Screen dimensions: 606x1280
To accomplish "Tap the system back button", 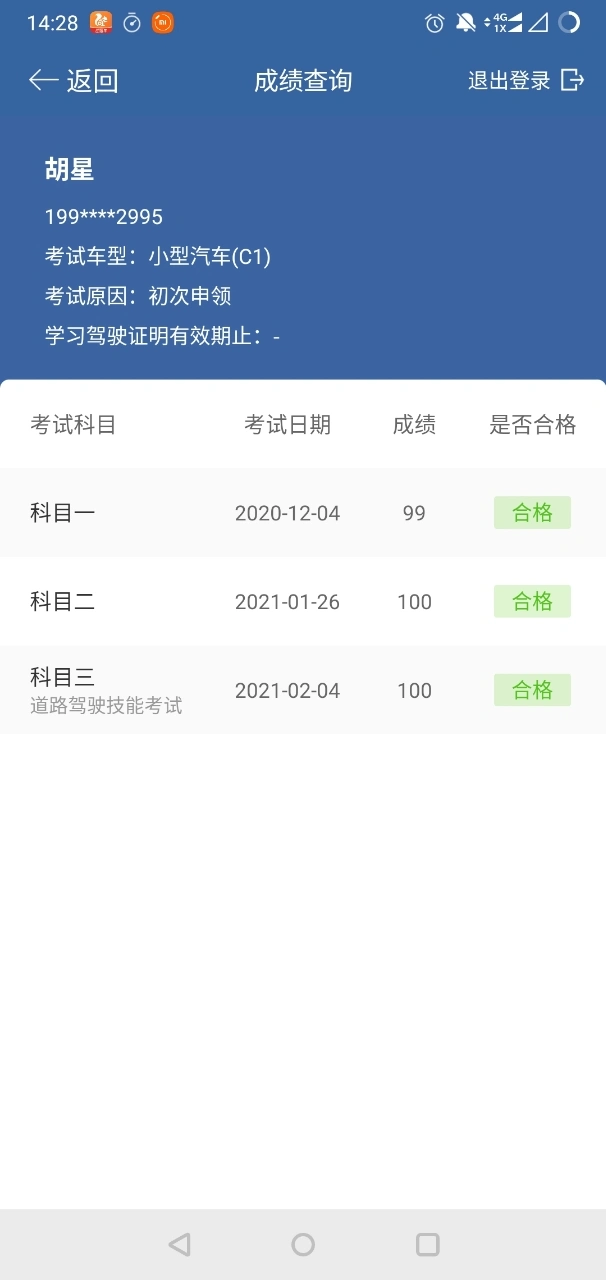I will pos(179,1244).
